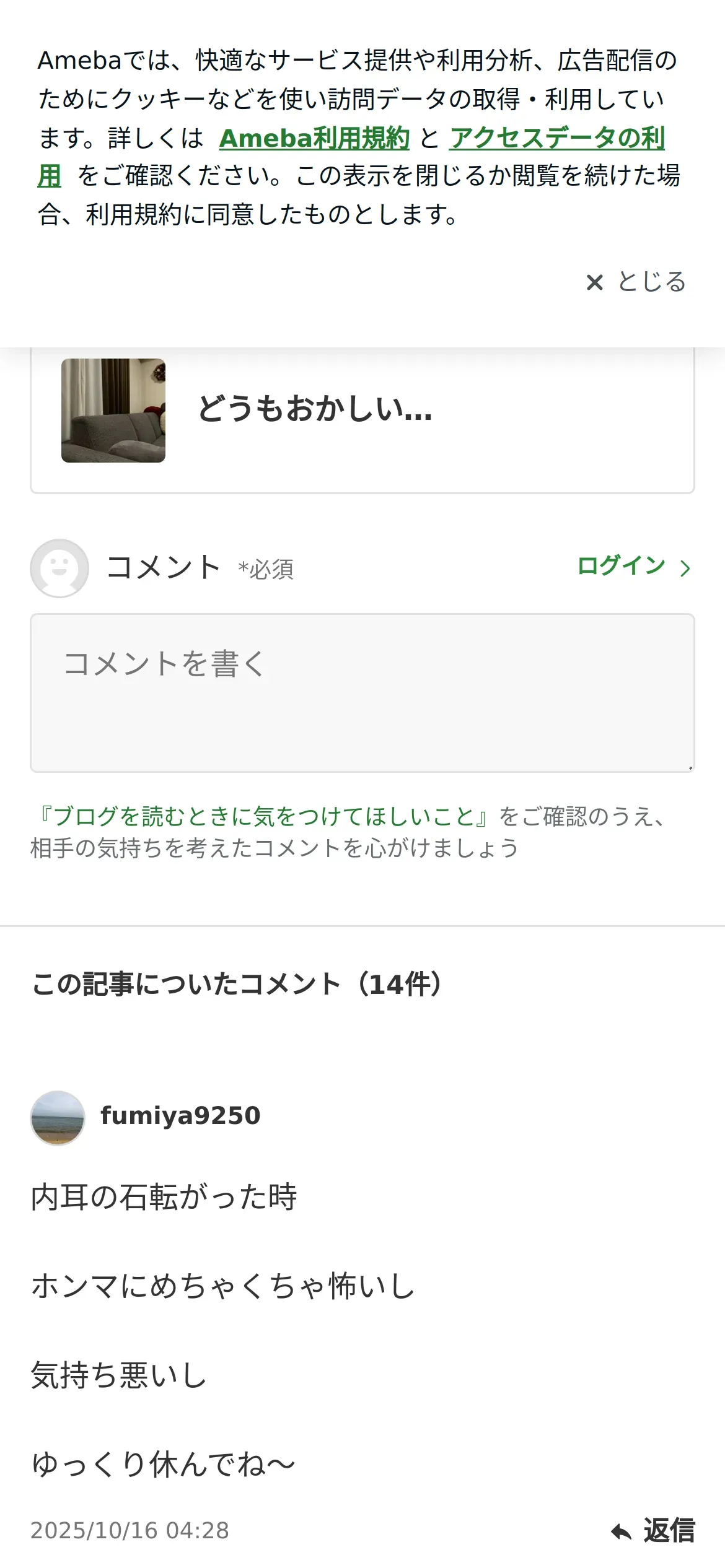The width and height of the screenshot is (725, 1568).
Task: Tap the ログイン link
Action: [x=633, y=566]
